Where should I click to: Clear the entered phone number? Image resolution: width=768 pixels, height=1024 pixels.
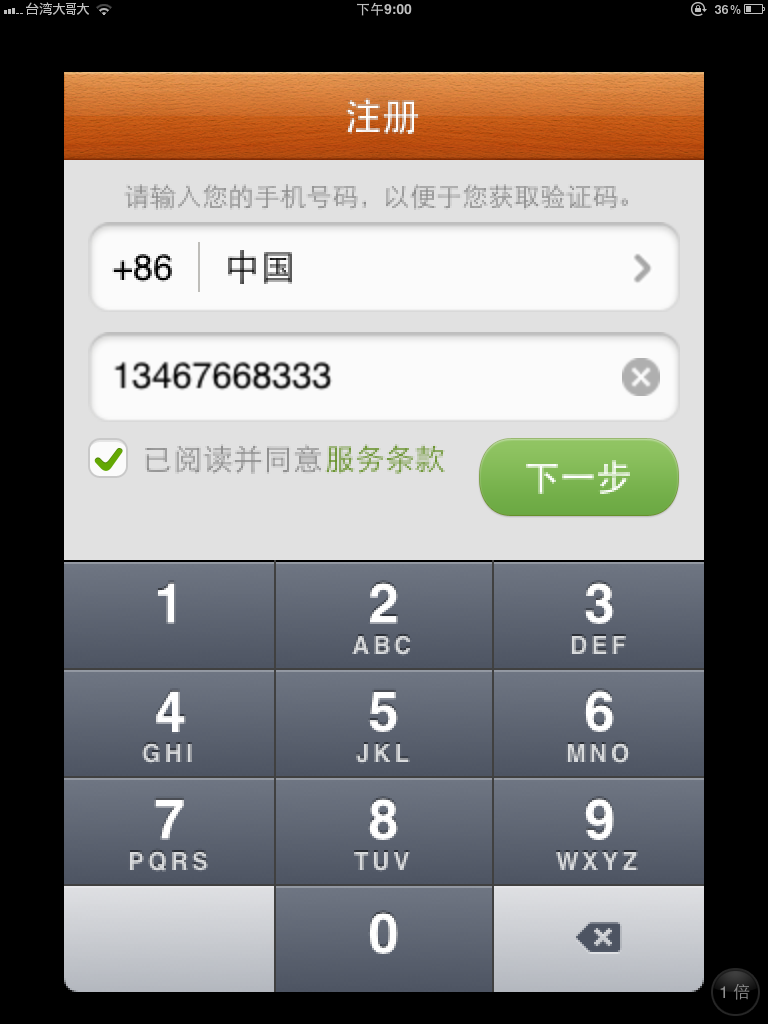[640, 377]
